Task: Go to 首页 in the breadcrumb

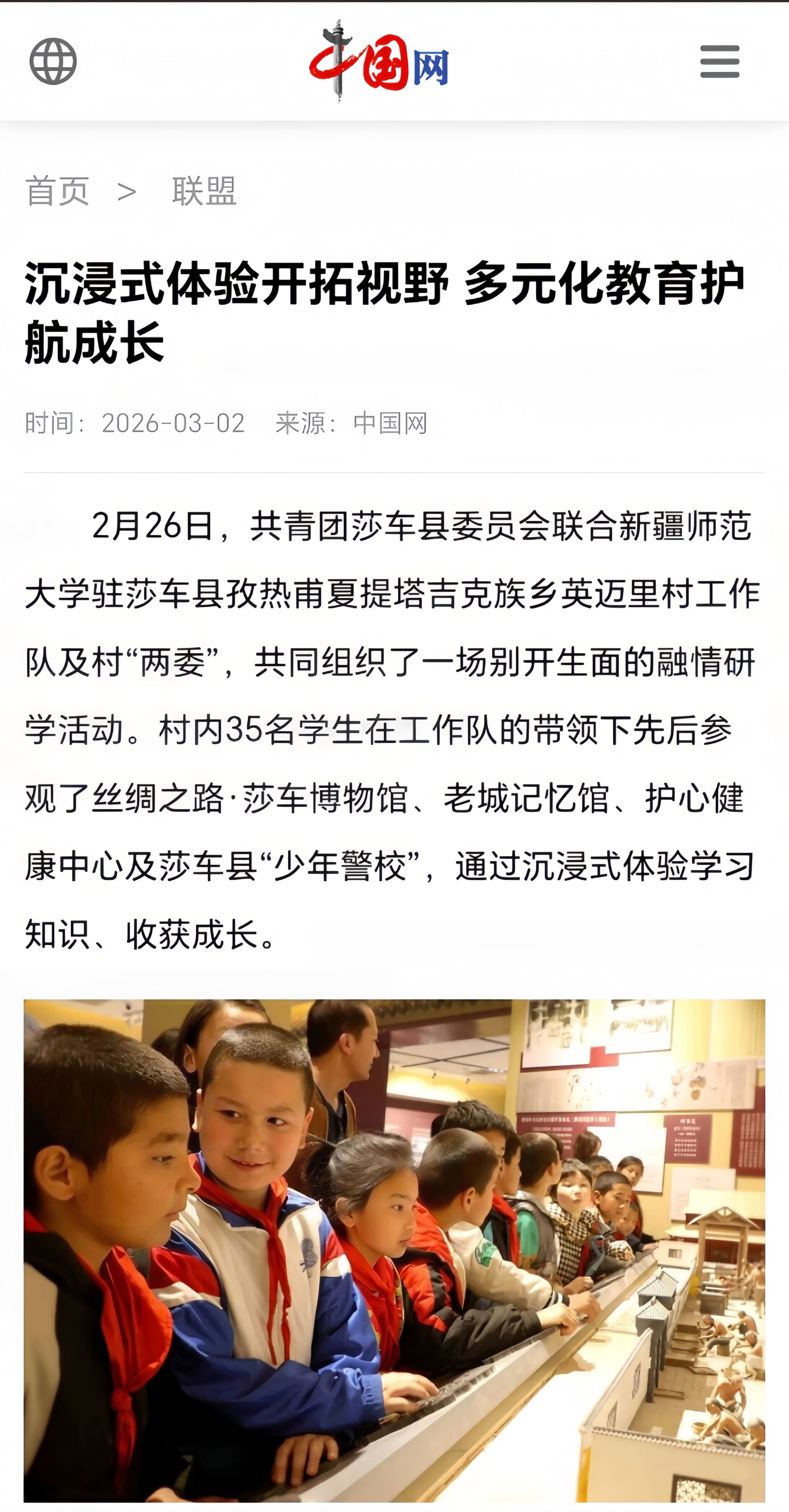Action: (x=57, y=191)
